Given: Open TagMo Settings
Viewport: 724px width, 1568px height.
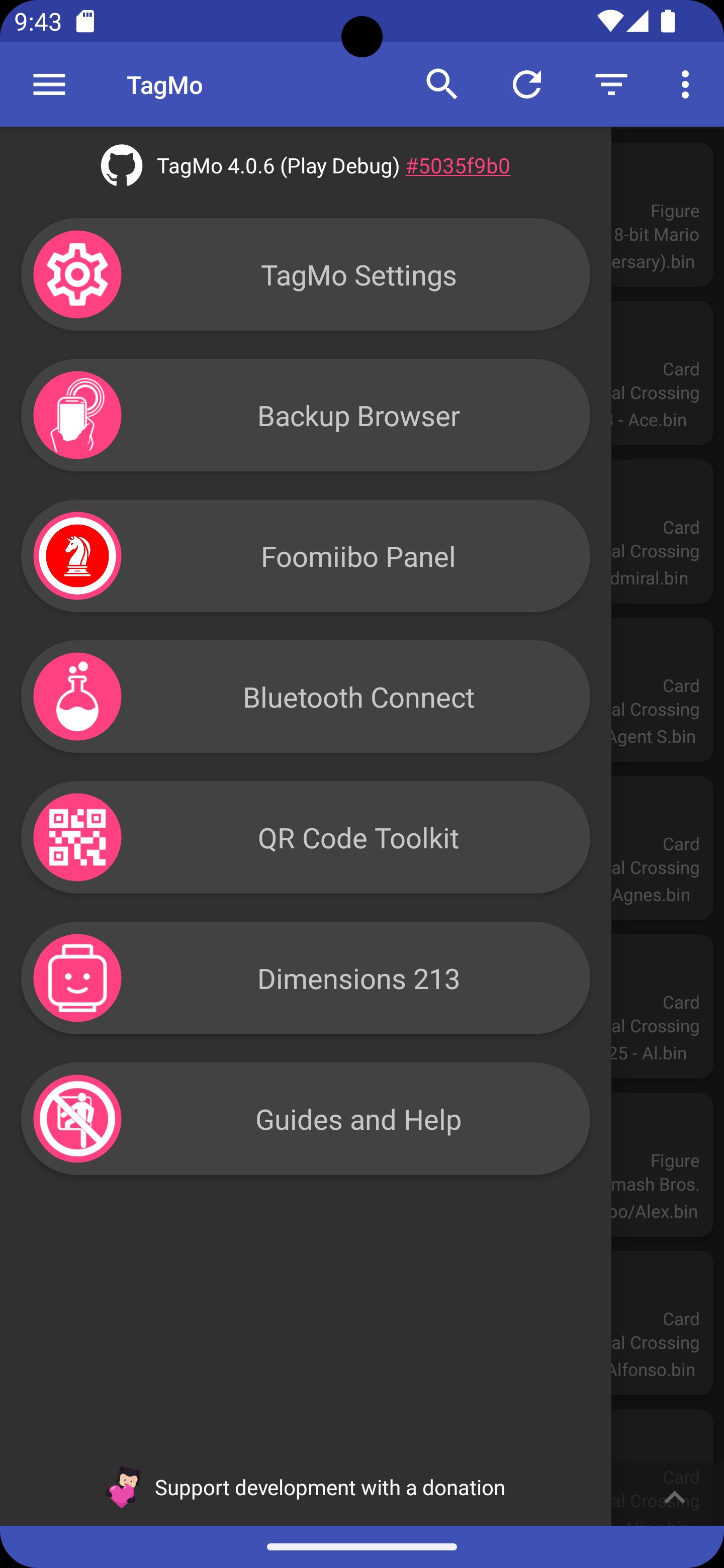Looking at the screenshot, I should pyautogui.click(x=306, y=275).
